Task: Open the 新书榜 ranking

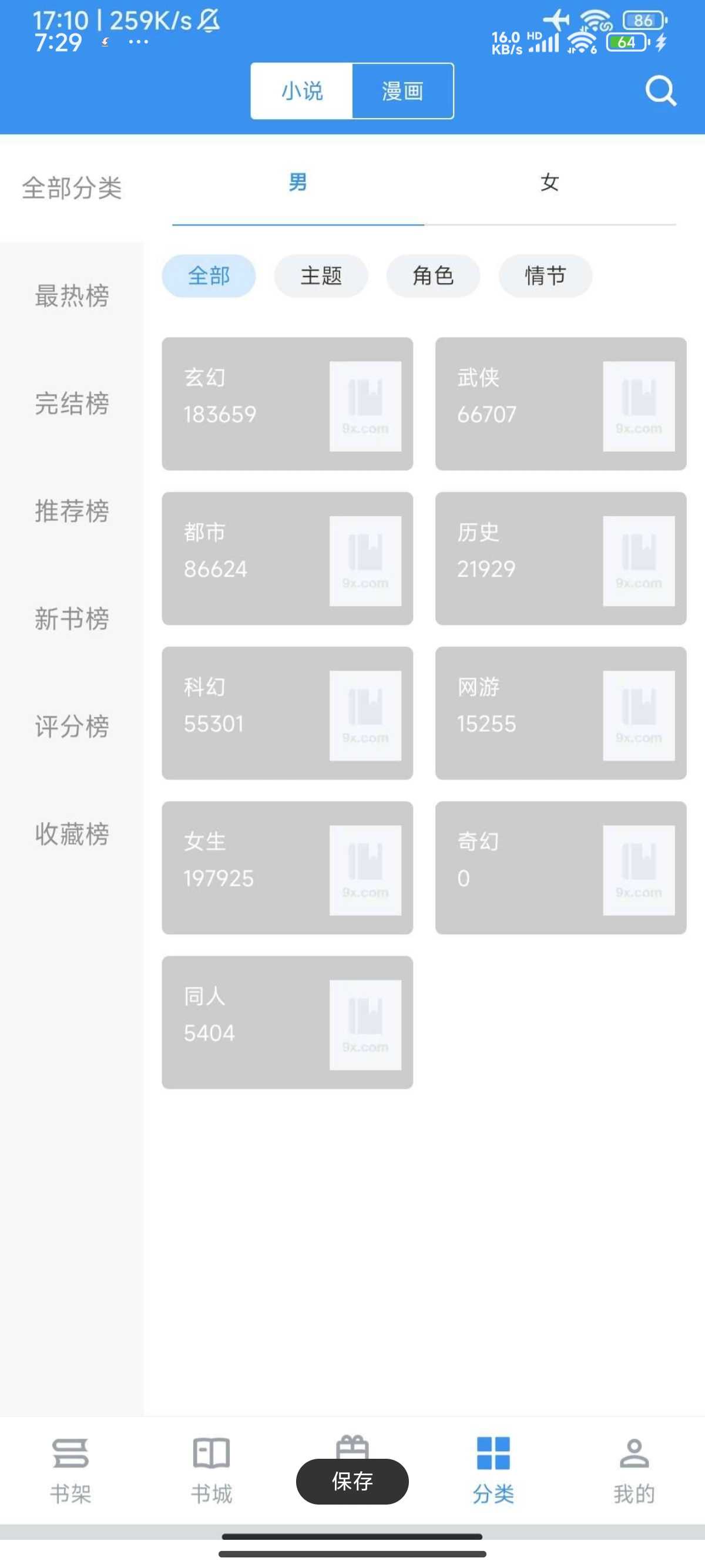Action: click(x=72, y=618)
